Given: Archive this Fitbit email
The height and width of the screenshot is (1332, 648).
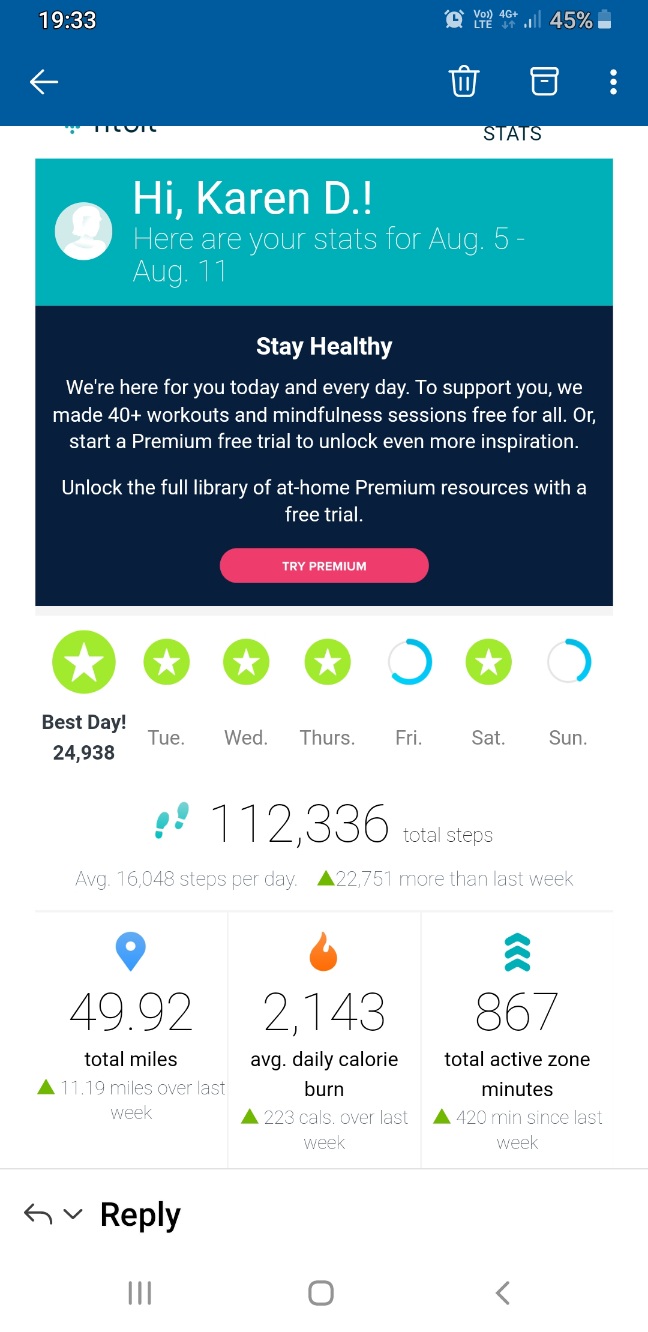Looking at the screenshot, I should (x=543, y=82).
